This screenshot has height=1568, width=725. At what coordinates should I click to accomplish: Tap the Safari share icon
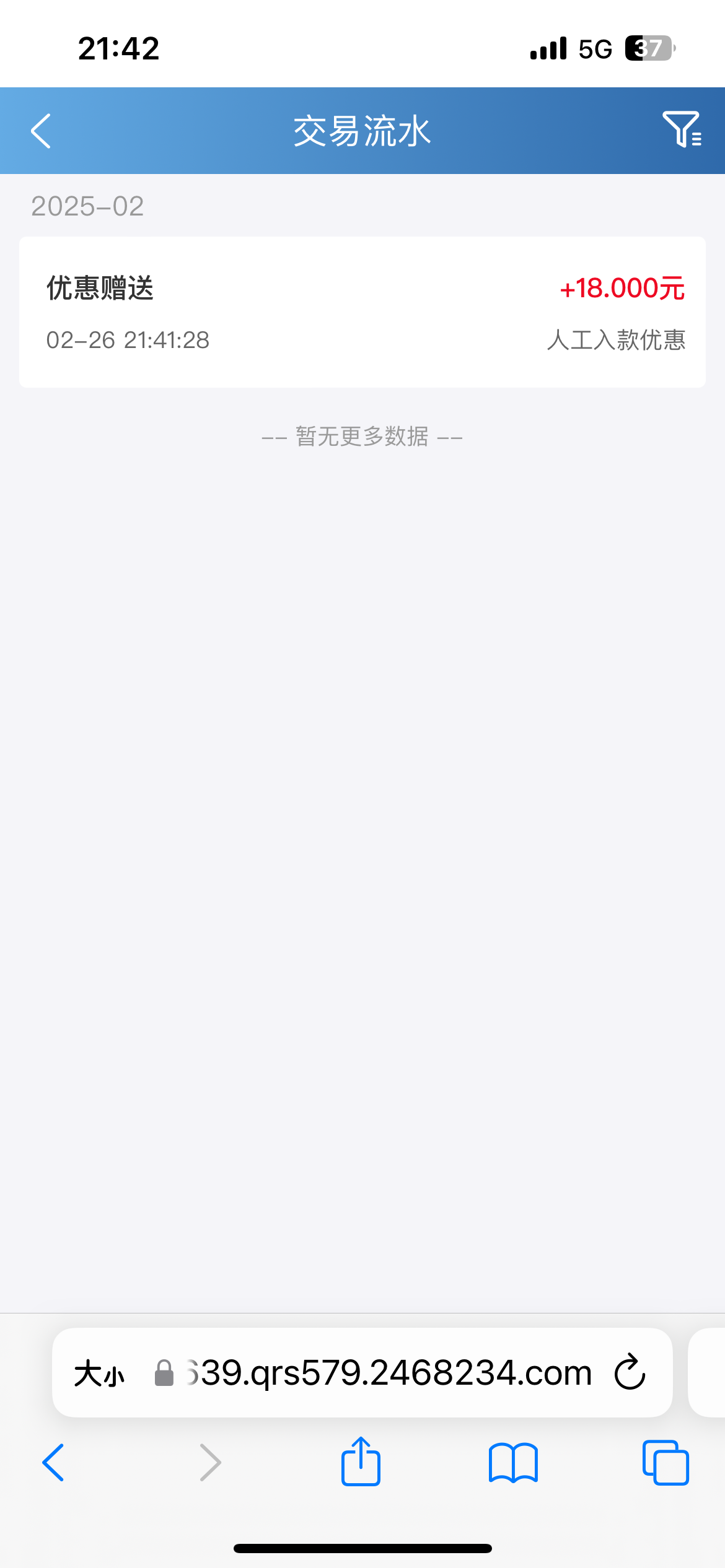(x=361, y=1463)
